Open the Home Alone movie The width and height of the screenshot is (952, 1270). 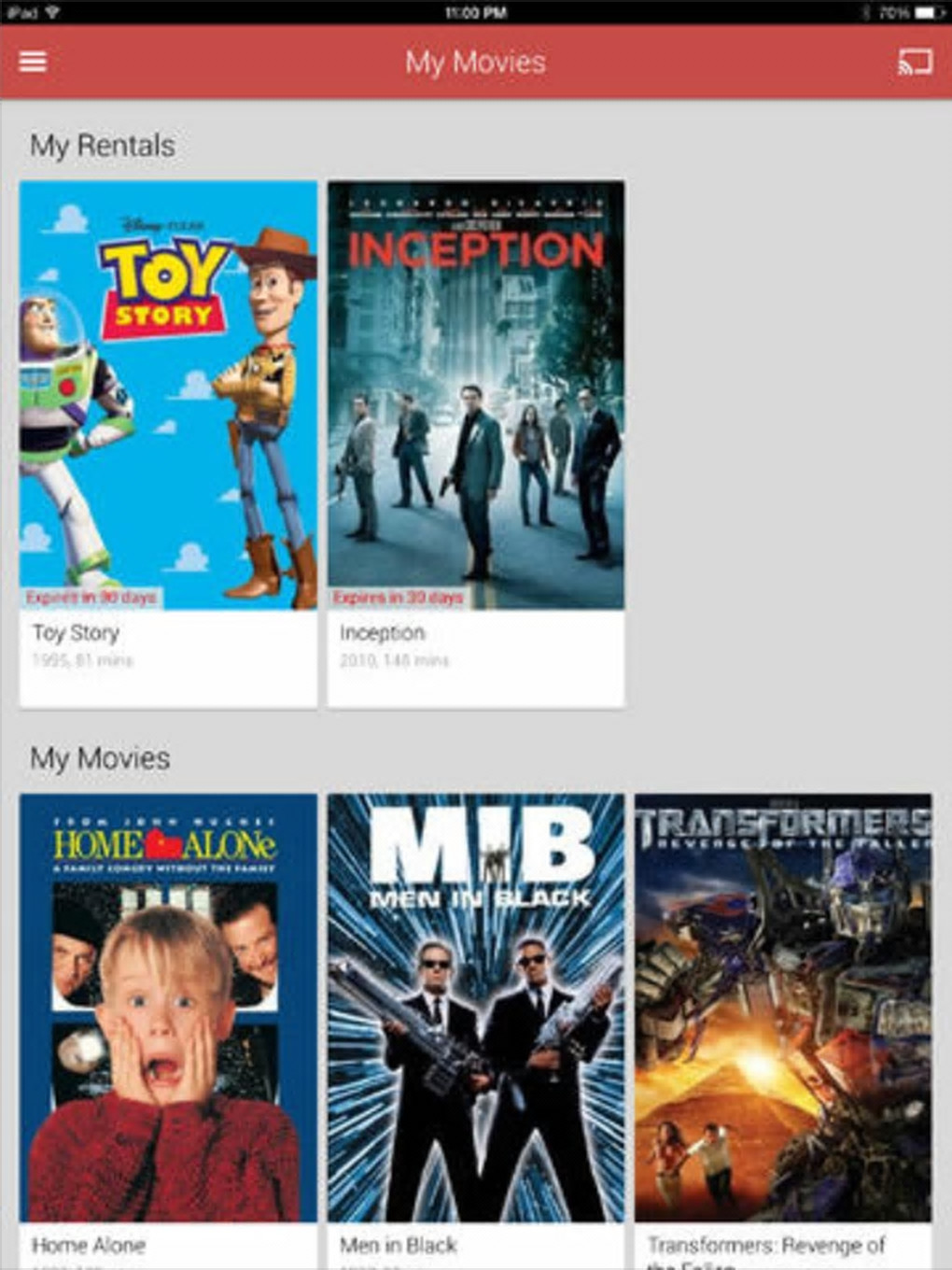pyautogui.click(x=168, y=1009)
